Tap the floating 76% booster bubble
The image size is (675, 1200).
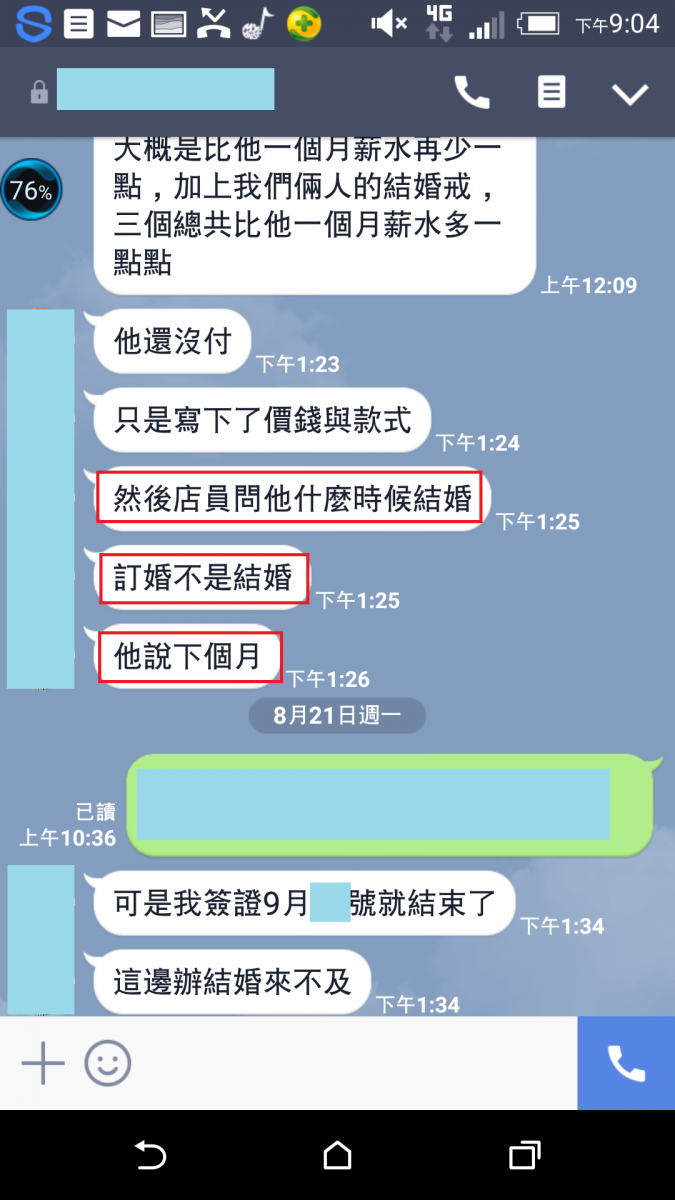tap(31, 190)
